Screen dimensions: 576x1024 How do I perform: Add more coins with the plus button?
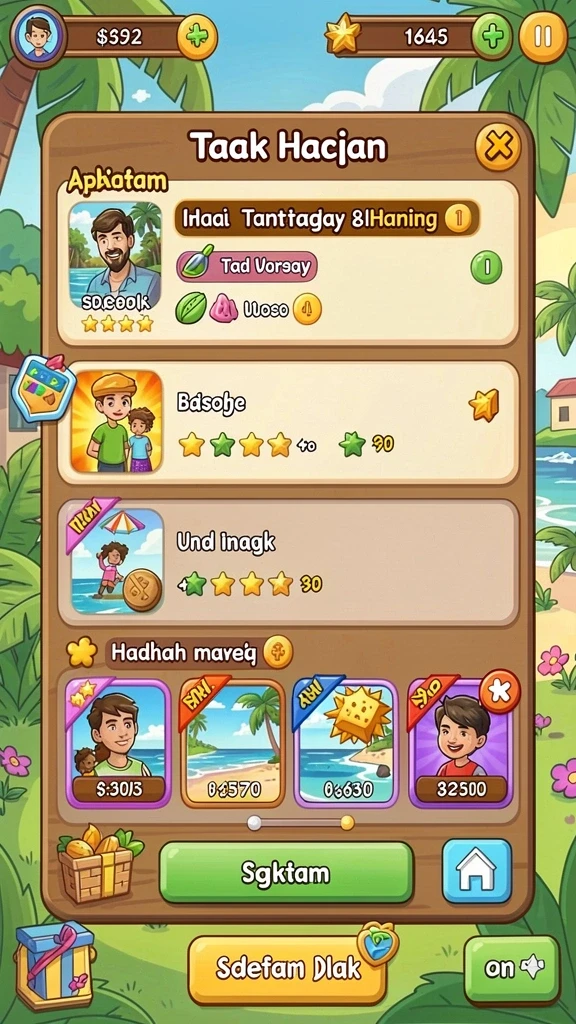coord(197,37)
